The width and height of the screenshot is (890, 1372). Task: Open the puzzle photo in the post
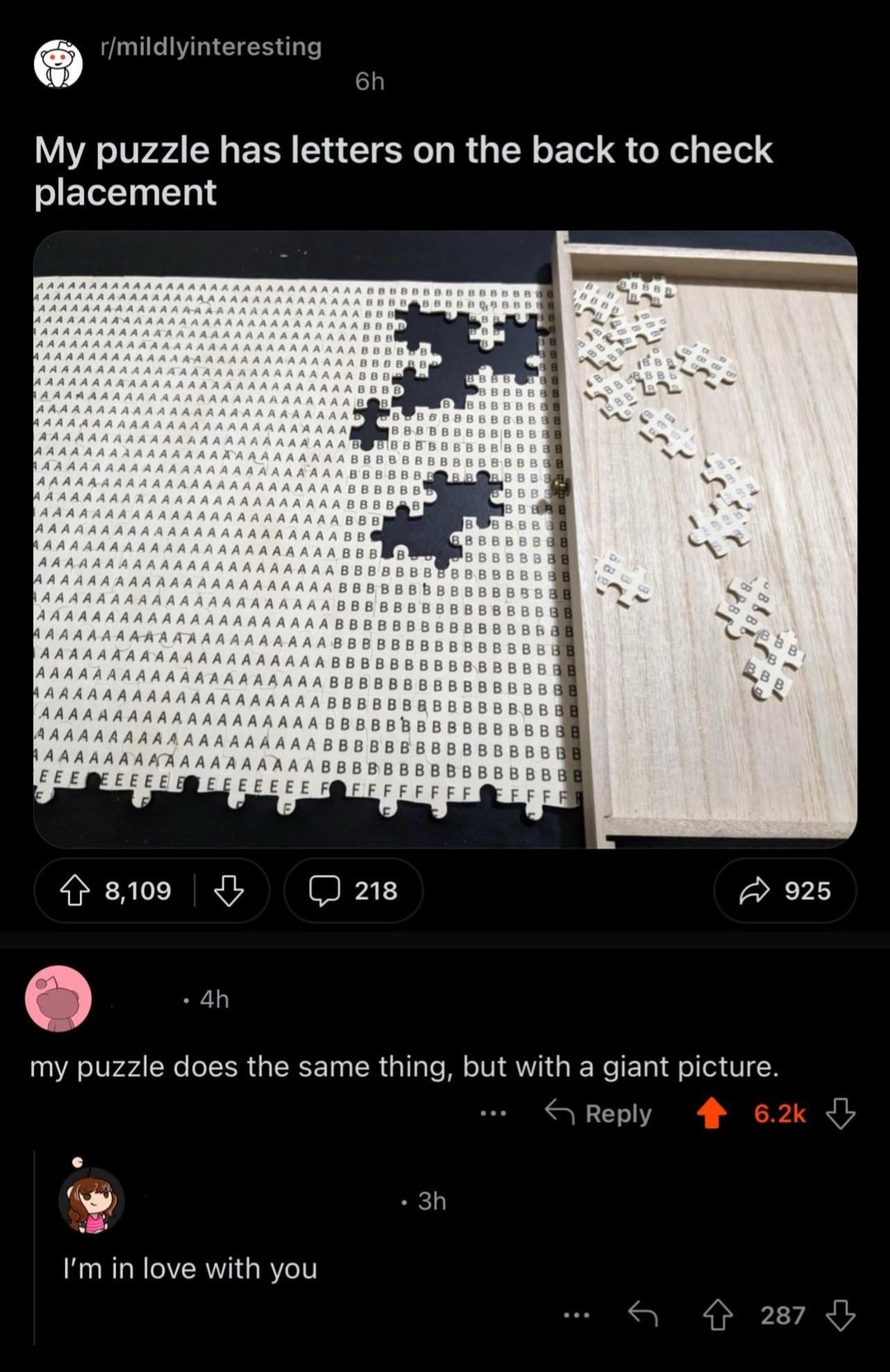445,539
